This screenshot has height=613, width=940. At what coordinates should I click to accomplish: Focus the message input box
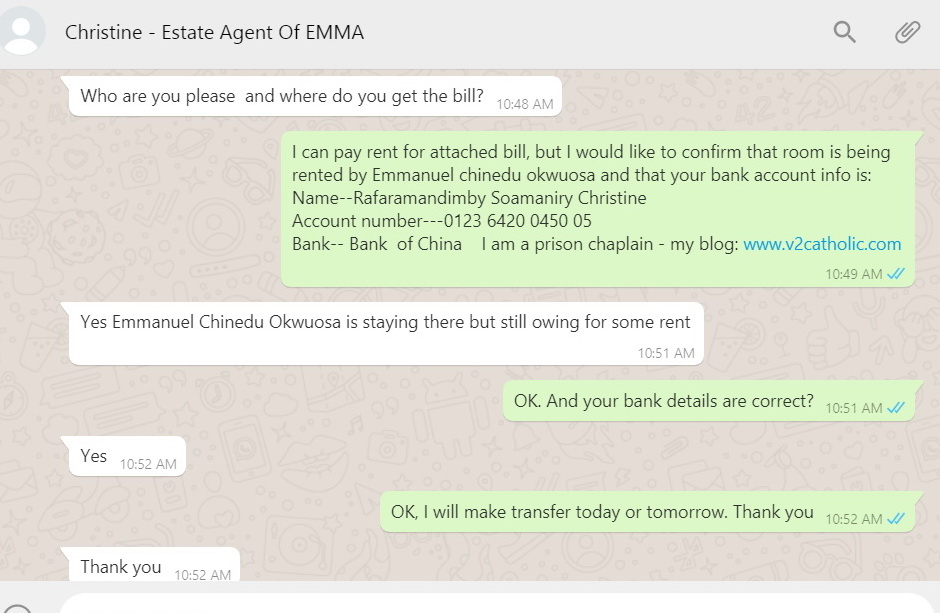(x=480, y=603)
